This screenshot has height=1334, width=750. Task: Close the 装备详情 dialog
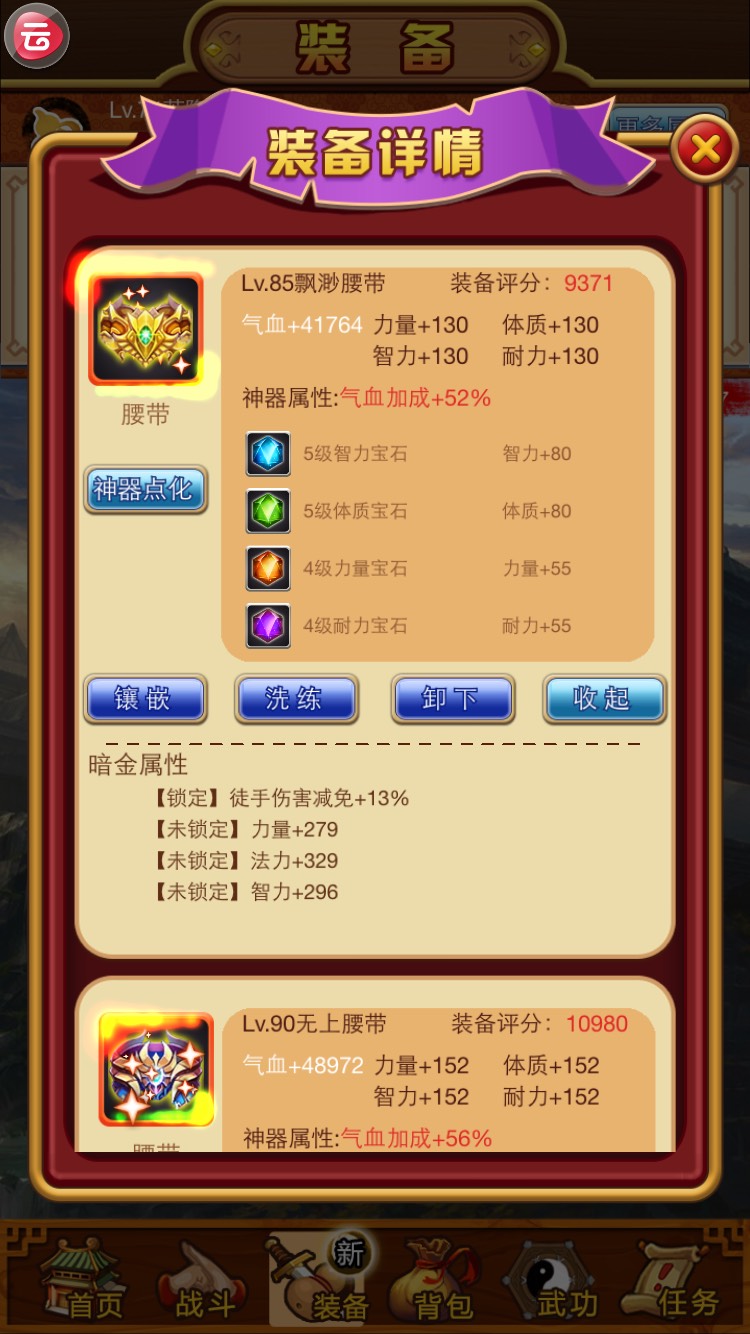[705, 151]
